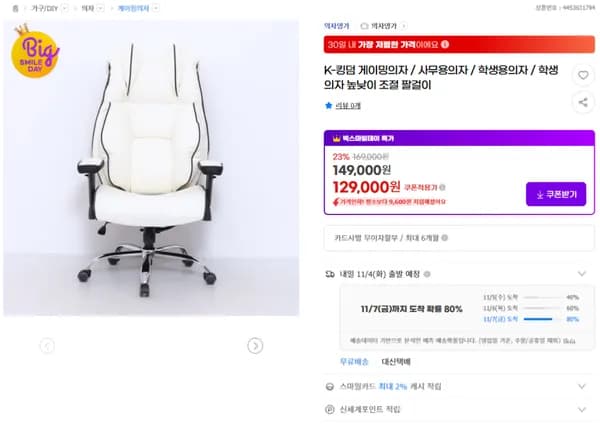Viewport: 600px width, 425px height.
Task: Expand the 신세계포인트 적립 row
Action: pos(581,409)
